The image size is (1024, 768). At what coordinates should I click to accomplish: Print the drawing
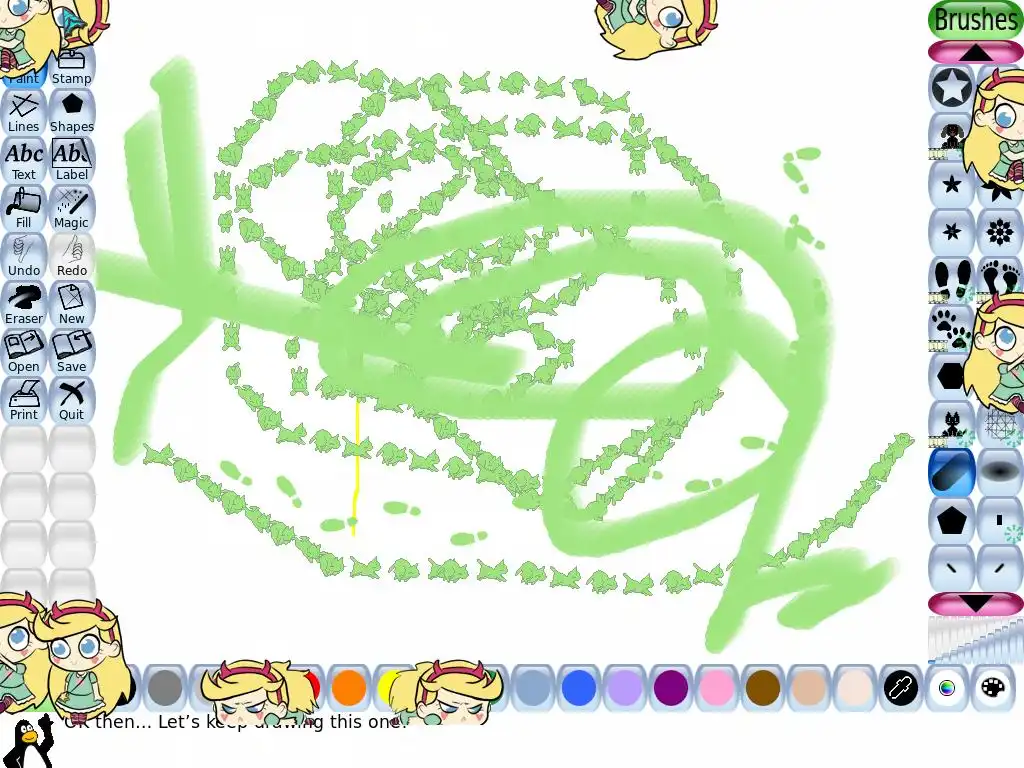click(23, 399)
